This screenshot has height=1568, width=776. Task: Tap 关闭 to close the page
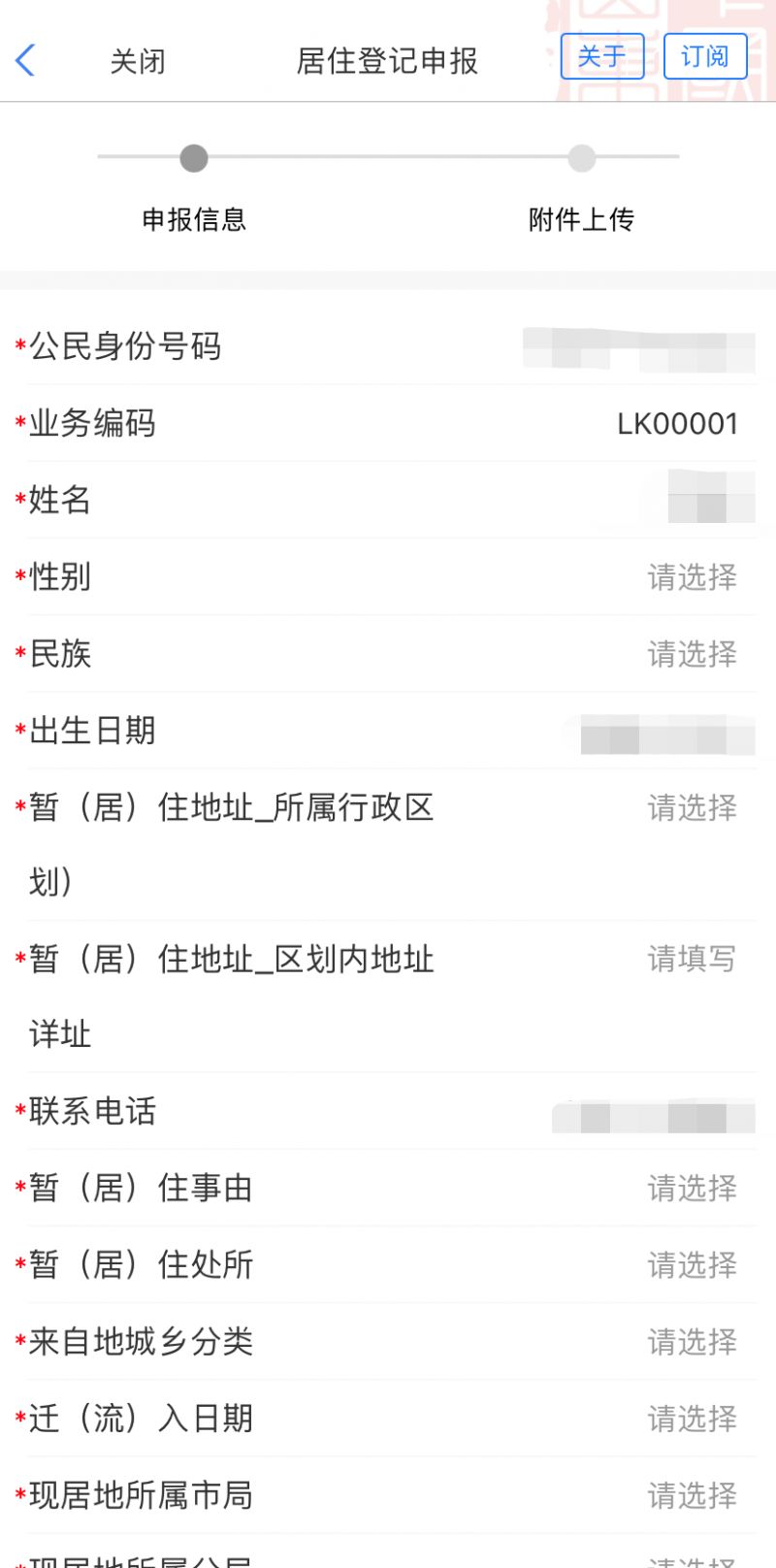137,61
